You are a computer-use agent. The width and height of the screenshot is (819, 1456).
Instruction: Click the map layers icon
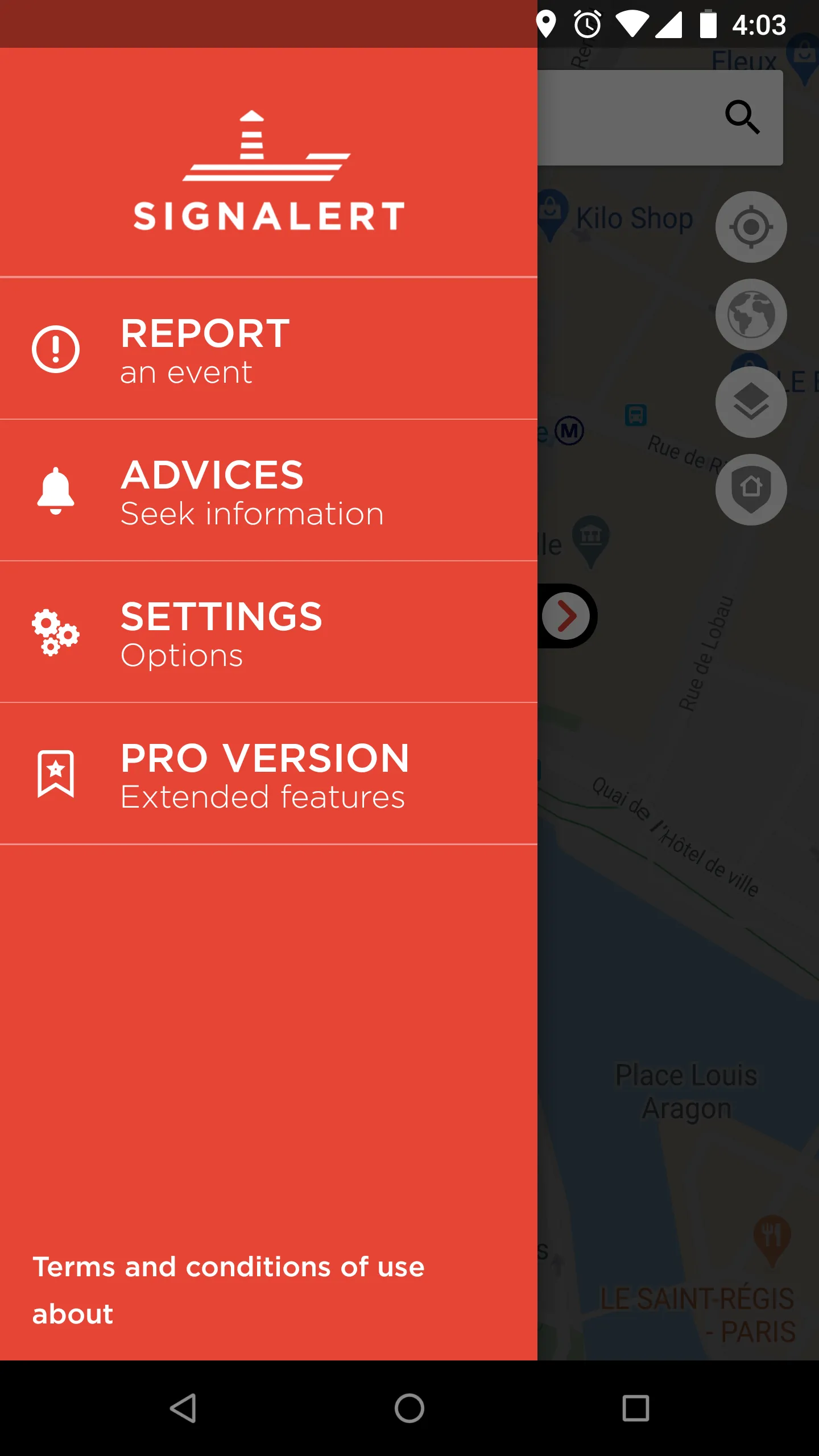coord(751,402)
